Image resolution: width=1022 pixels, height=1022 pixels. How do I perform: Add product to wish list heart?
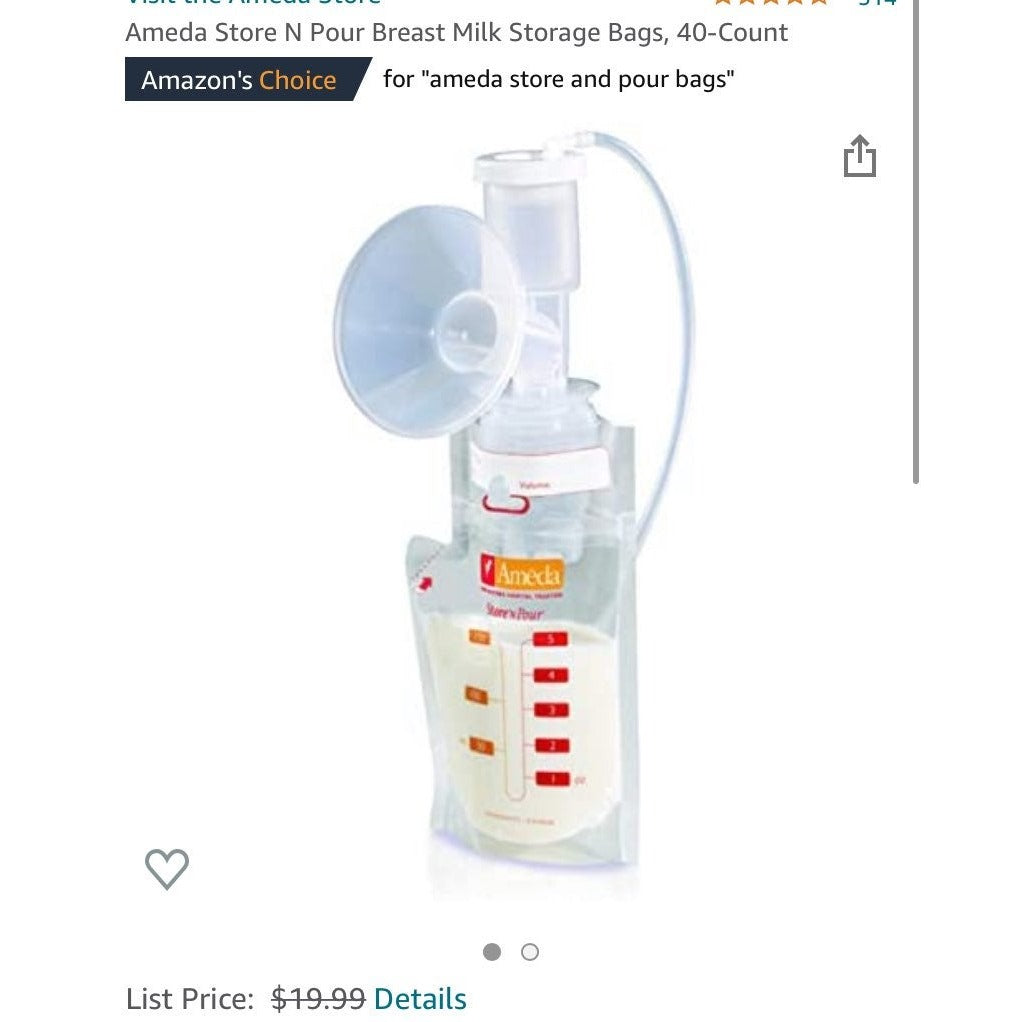(x=167, y=868)
